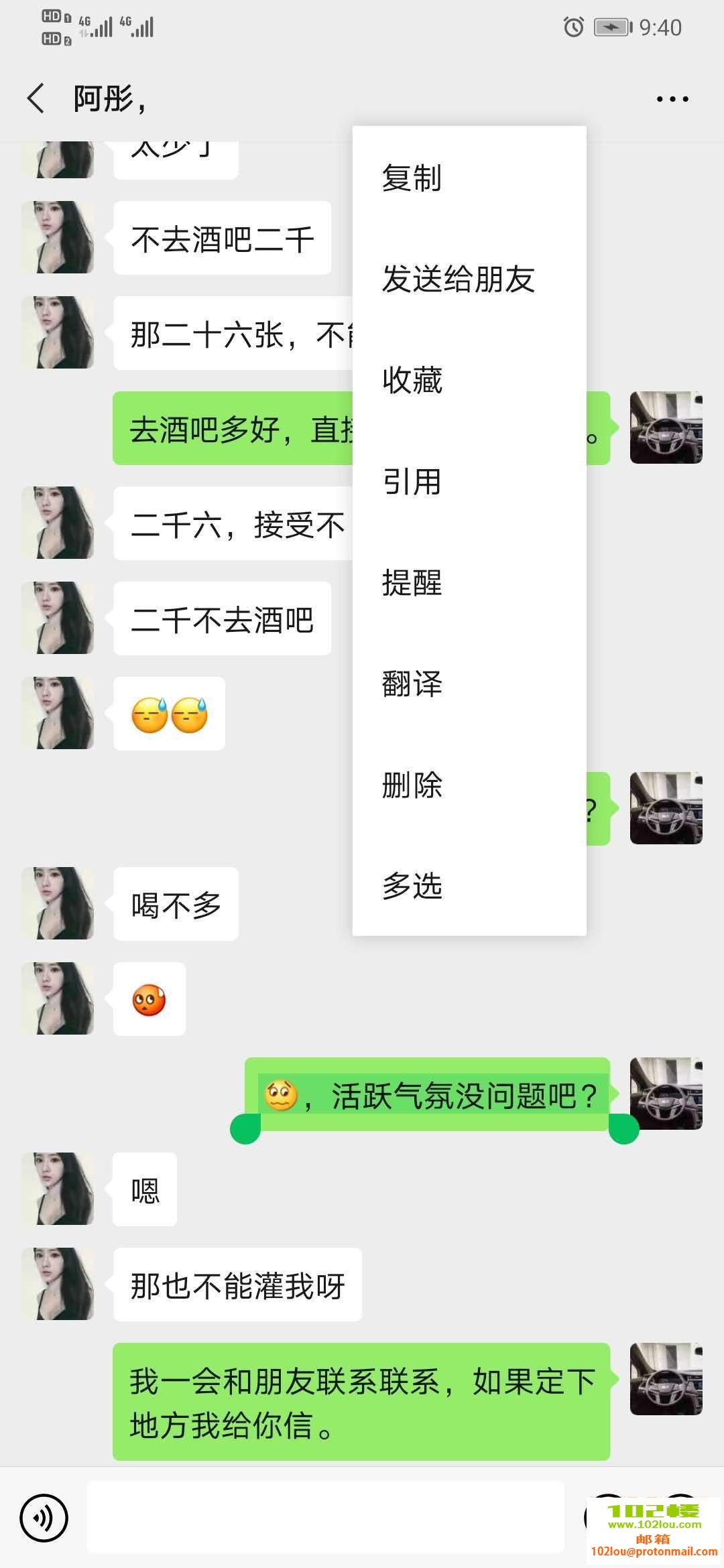Image resolution: width=724 pixels, height=1568 pixels.
Task: Select 引用 to quote the message
Action: tap(412, 482)
